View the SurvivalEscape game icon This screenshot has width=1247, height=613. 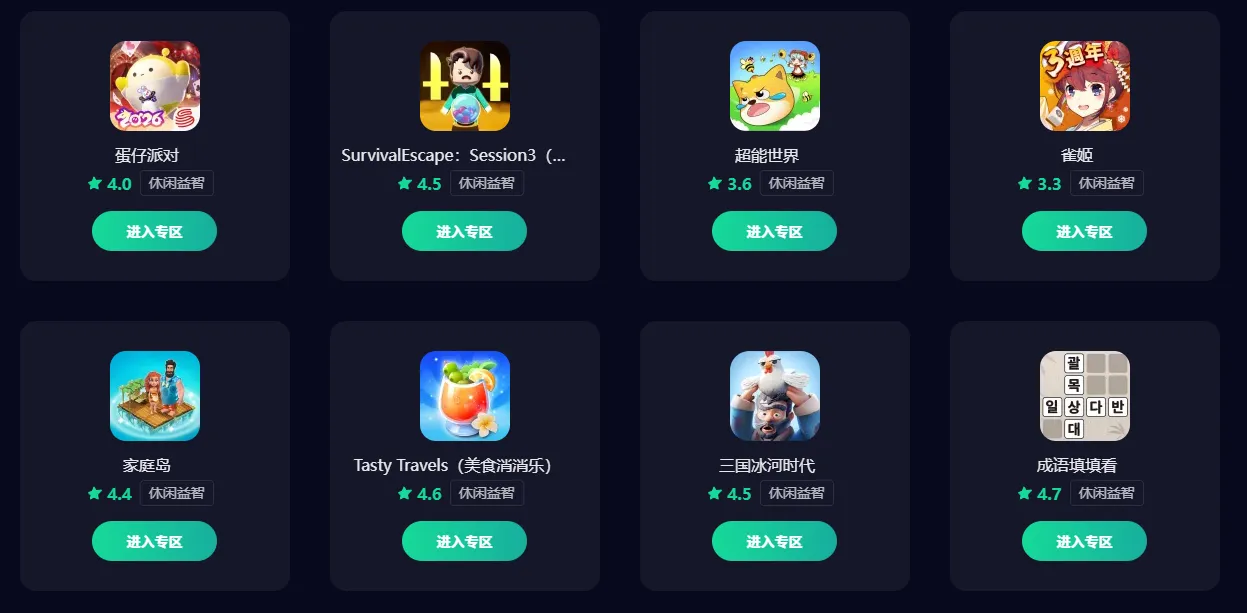point(465,86)
